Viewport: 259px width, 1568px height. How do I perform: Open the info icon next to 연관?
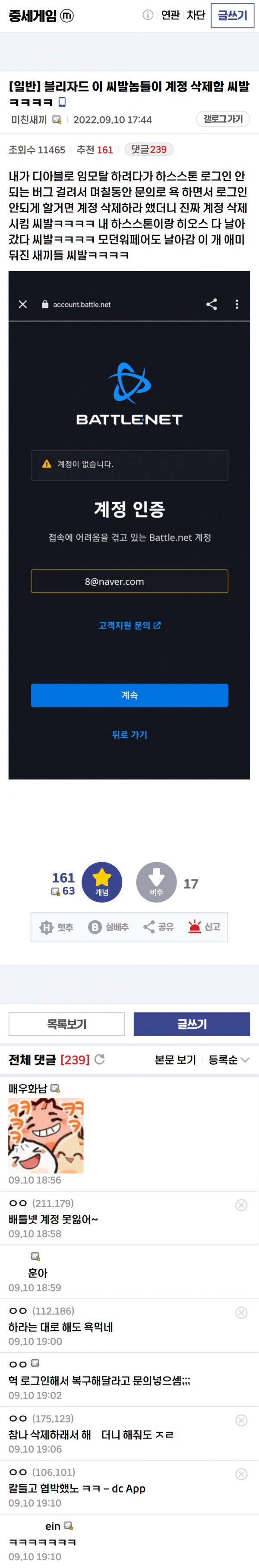pyautogui.click(x=148, y=16)
